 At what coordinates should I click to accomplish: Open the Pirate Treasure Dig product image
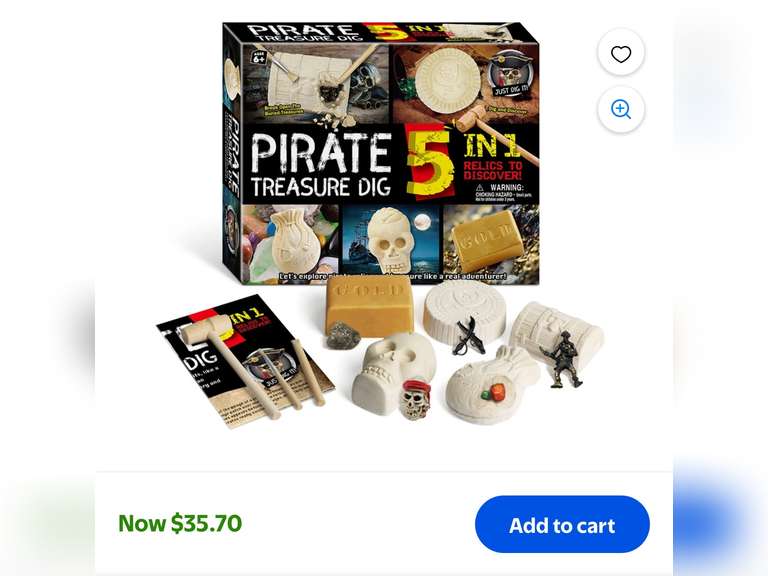[380, 230]
